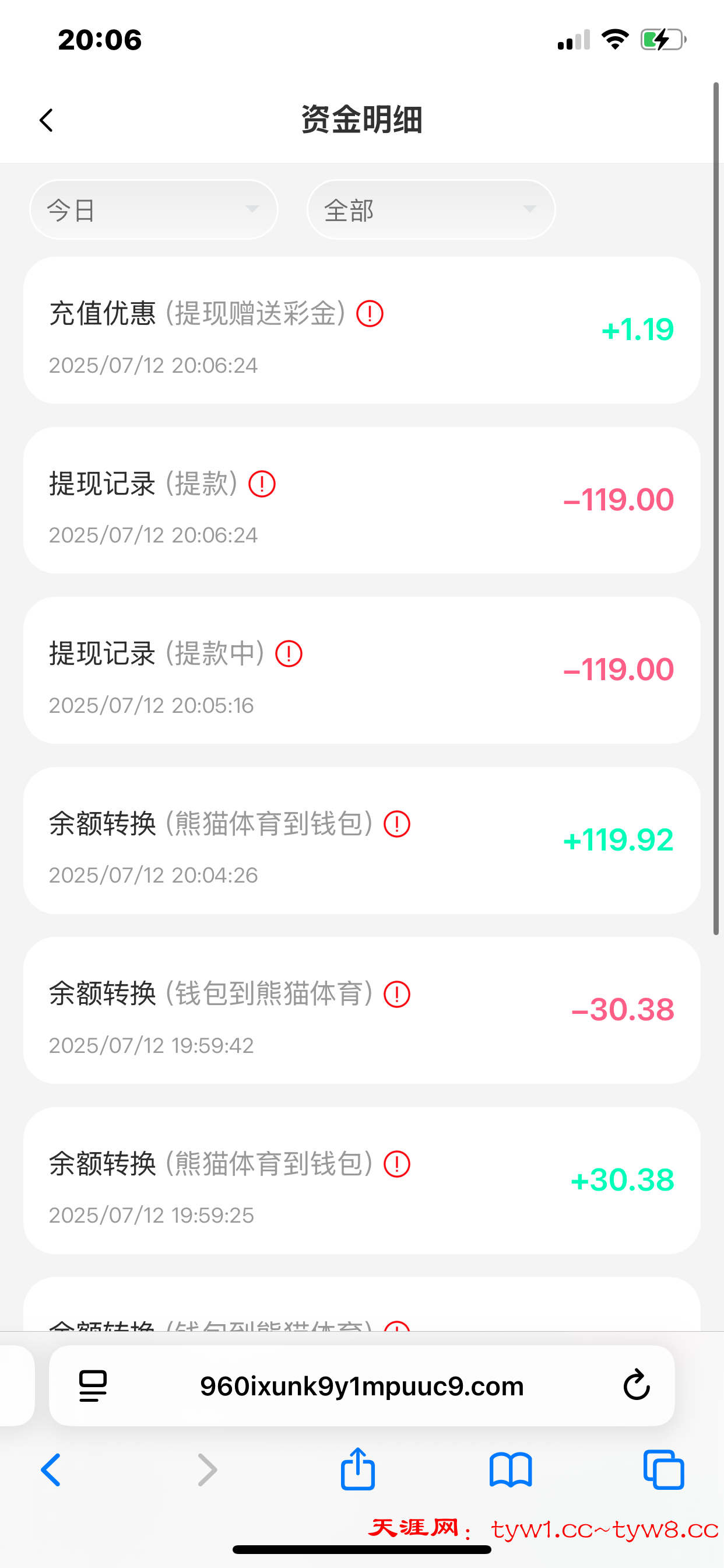Screen dimensions: 724x1568
Task: Open the 今日 date filter dropdown
Action: pyautogui.click(x=153, y=209)
